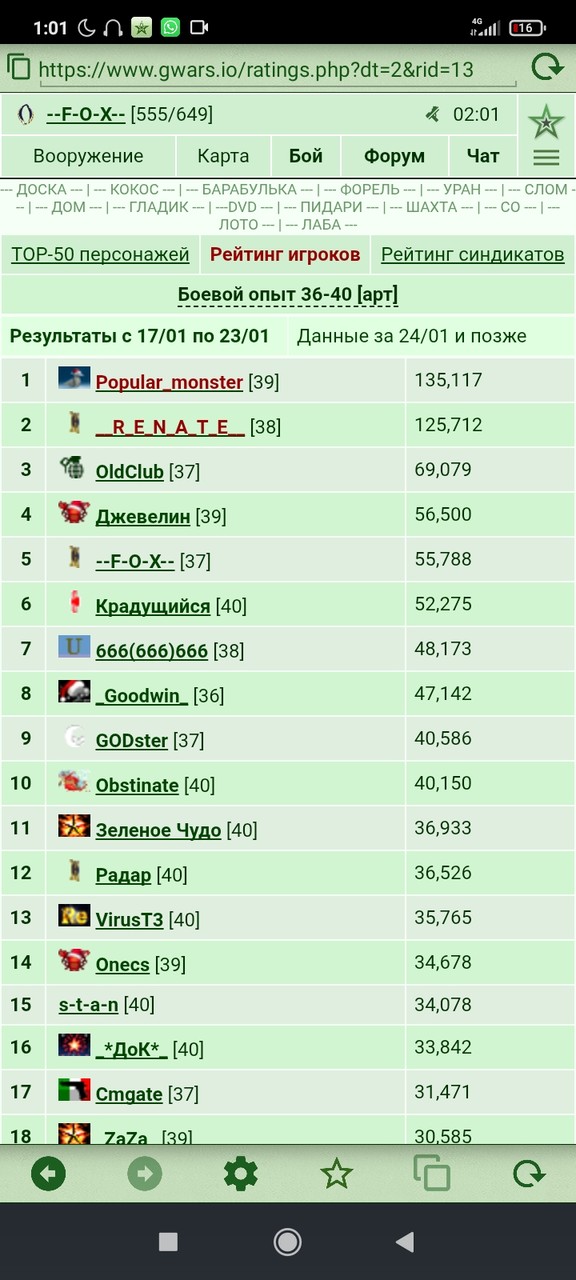The height and width of the screenshot is (1280, 576).
Task: Open Крадущийся player profile
Action: coord(153,606)
